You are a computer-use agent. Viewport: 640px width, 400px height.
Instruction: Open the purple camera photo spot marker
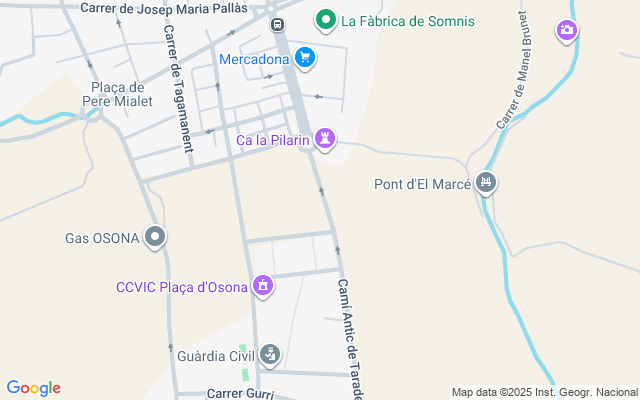tap(567, 31)
